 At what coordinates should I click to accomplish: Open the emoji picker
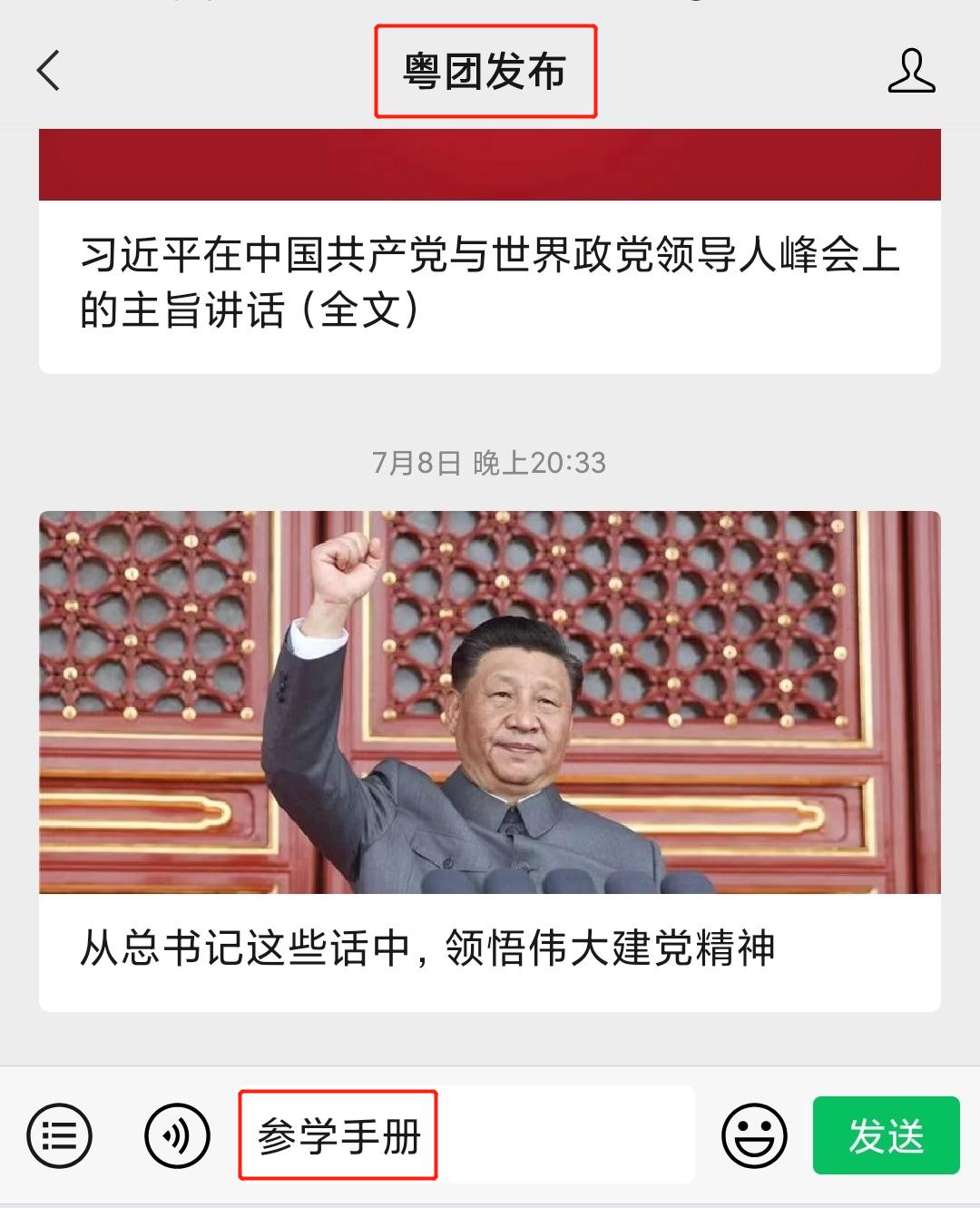point(754,1135)
